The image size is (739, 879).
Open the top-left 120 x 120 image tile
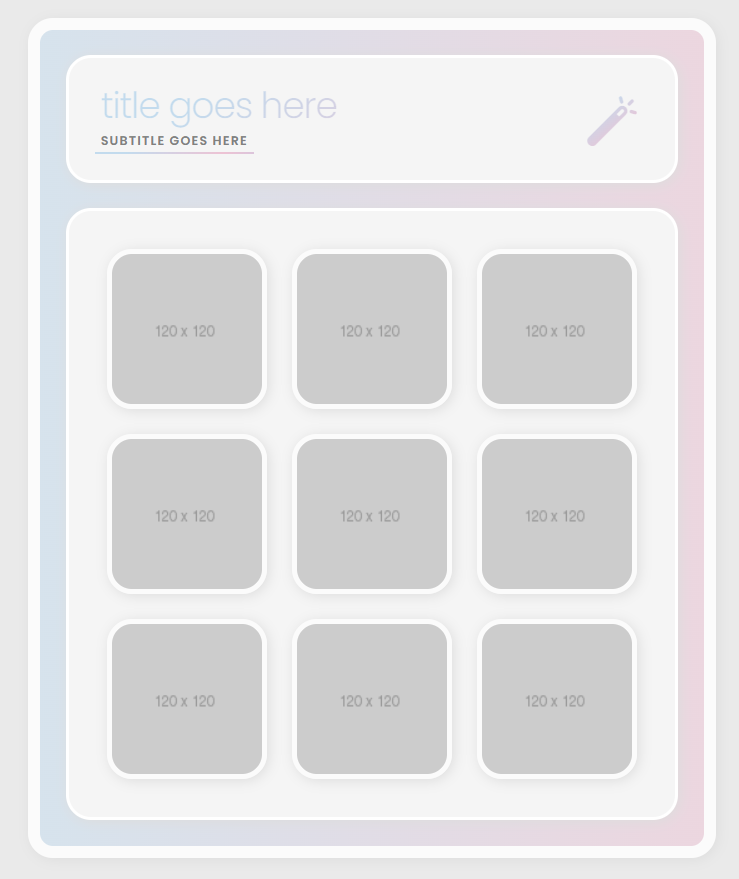pos(187,329)
